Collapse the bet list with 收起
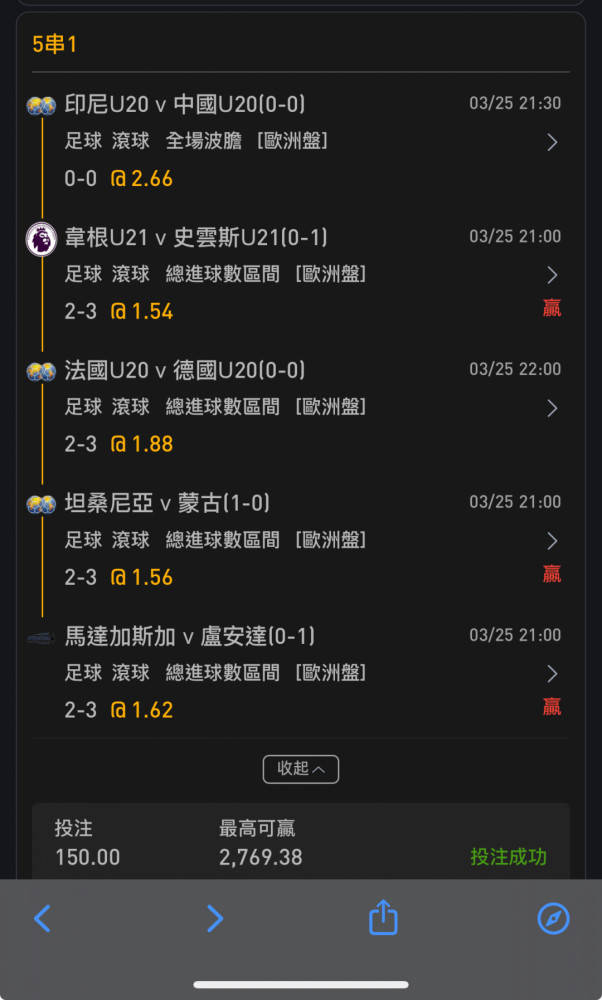Viewport: 602px width, 1000px height. click(x=301, y=769)
